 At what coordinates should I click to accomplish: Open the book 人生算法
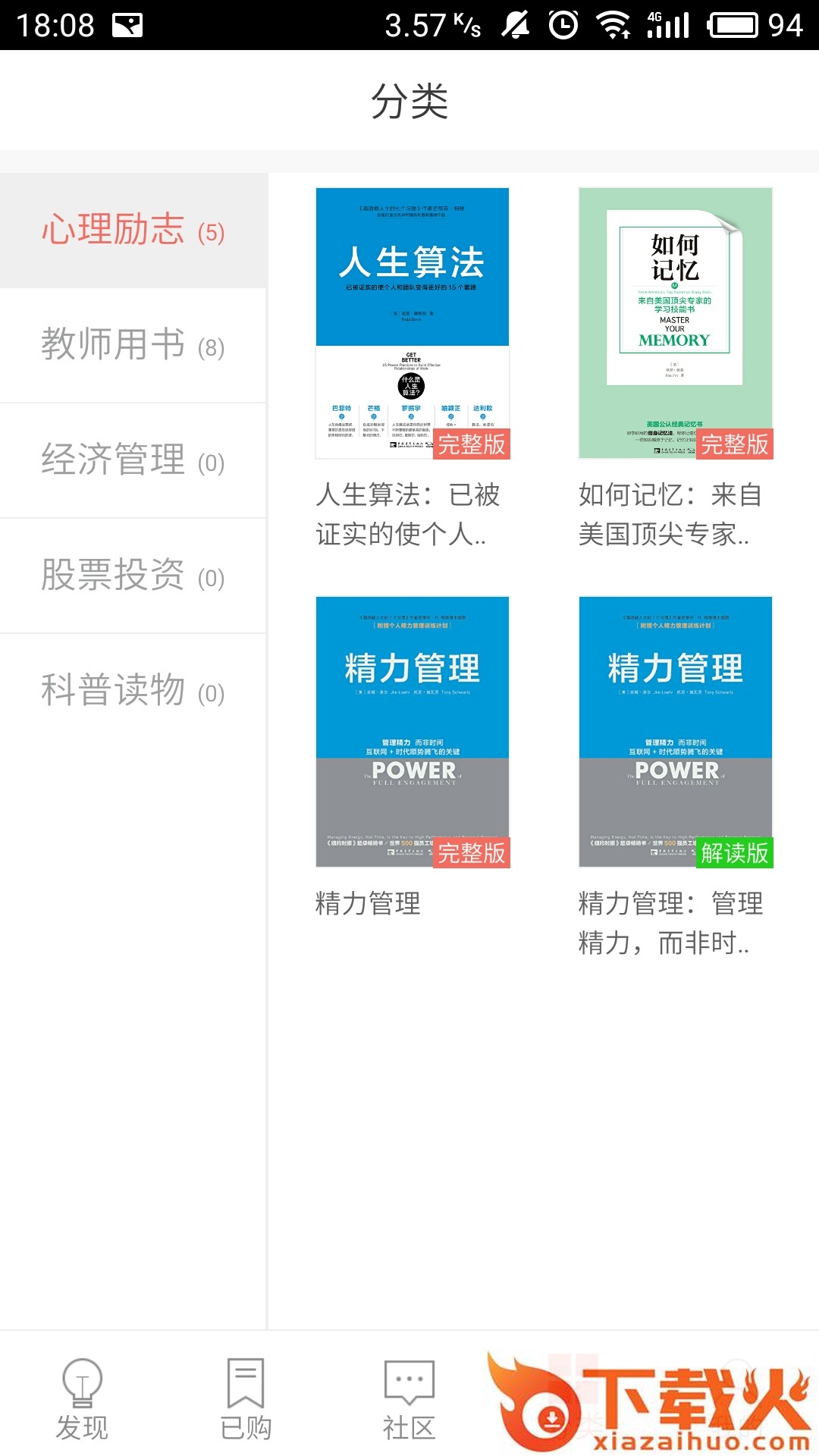(x=412, y=324)
